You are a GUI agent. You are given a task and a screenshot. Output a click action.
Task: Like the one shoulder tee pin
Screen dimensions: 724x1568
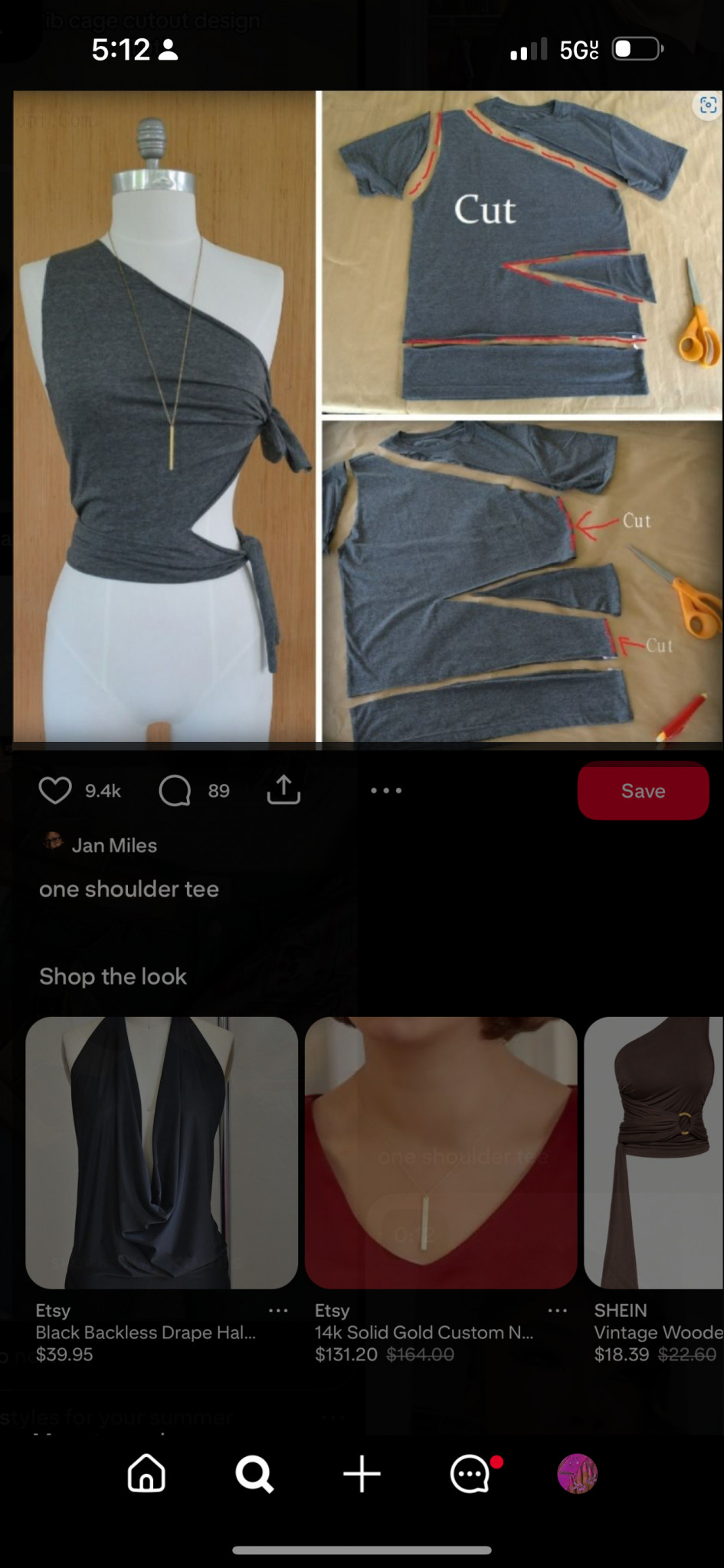point(55,791)
